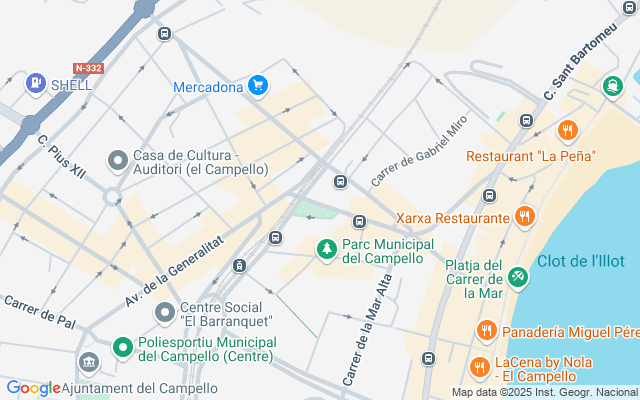The image size is (640, 400).
Task: Open Parc Municipal del Campello pin
Action: pos(326,248)
